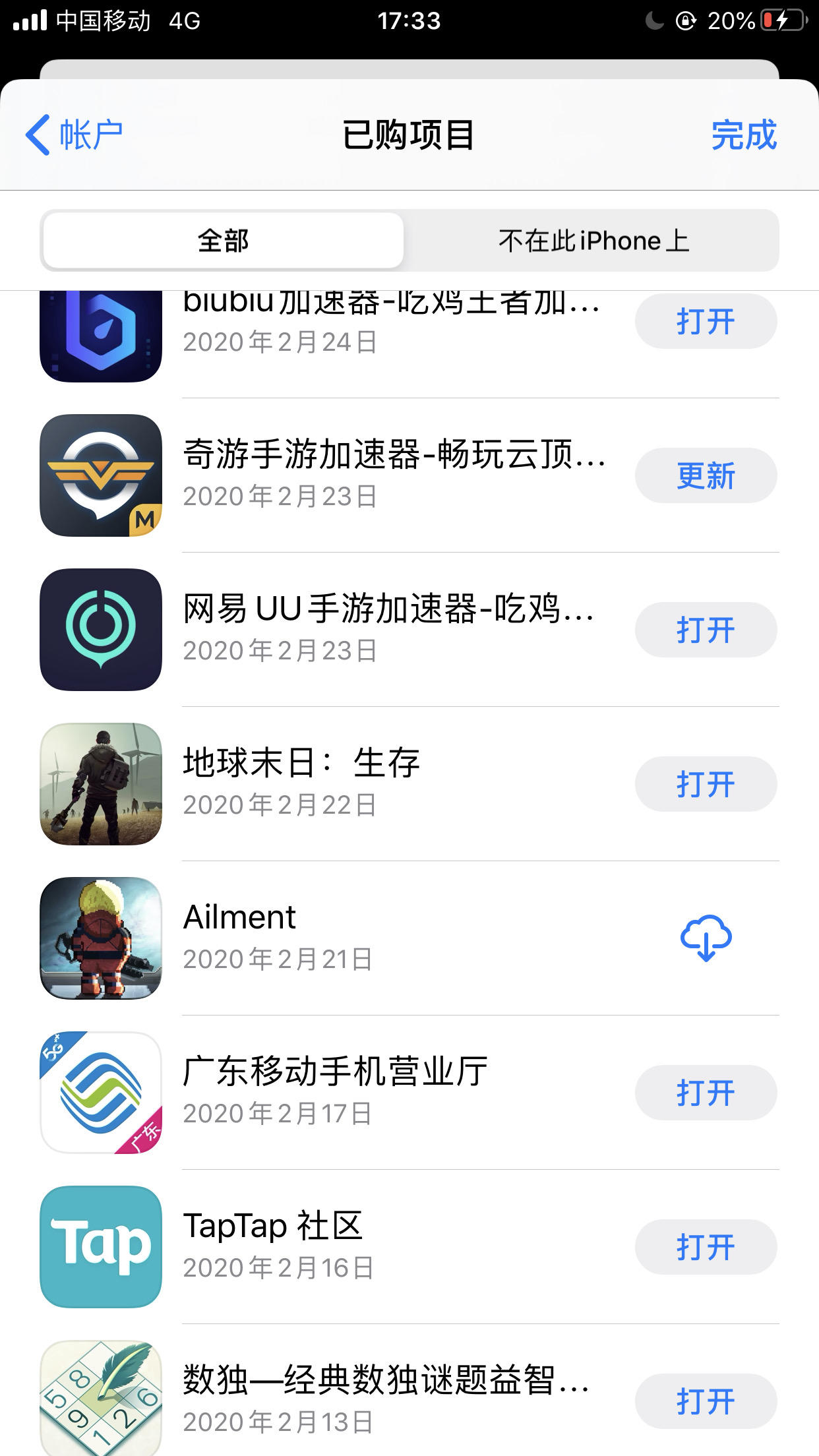View 网易 UU手游加速器 app details
Image resolution: width=819 pixels, height=1456 pixels.
tap(330, 628)
